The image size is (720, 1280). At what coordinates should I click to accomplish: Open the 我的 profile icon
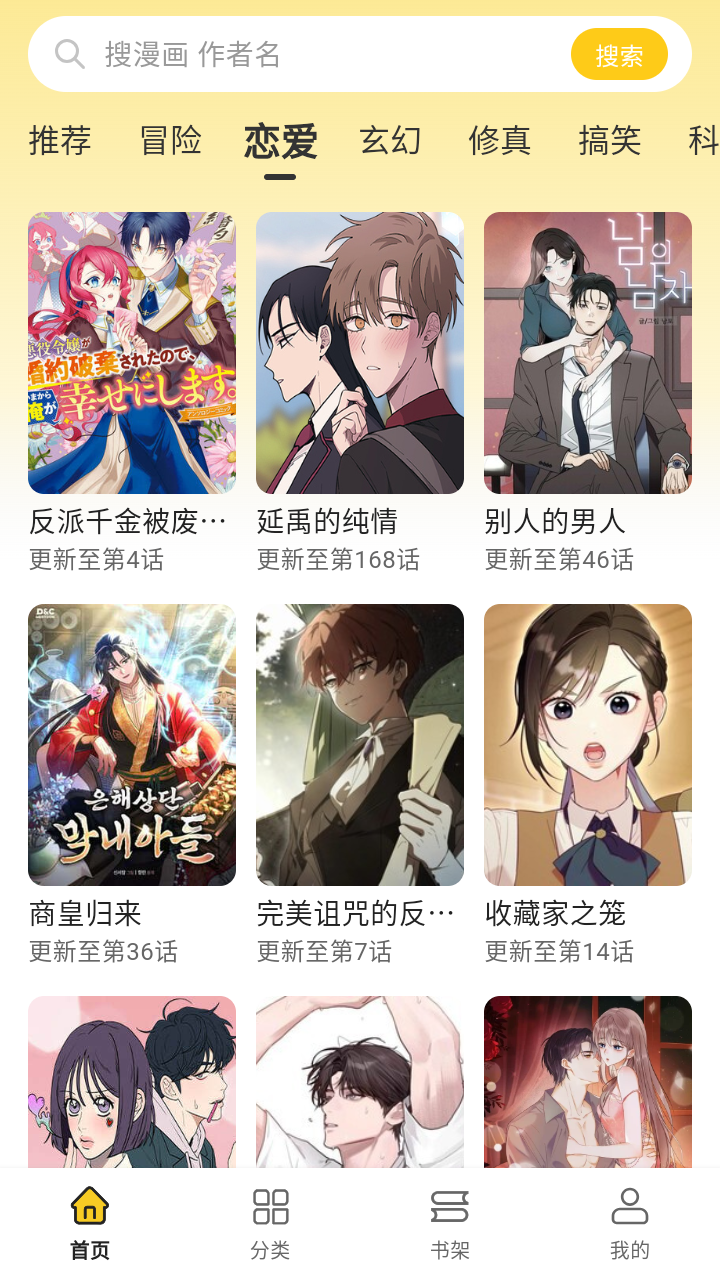point(629,1209)
